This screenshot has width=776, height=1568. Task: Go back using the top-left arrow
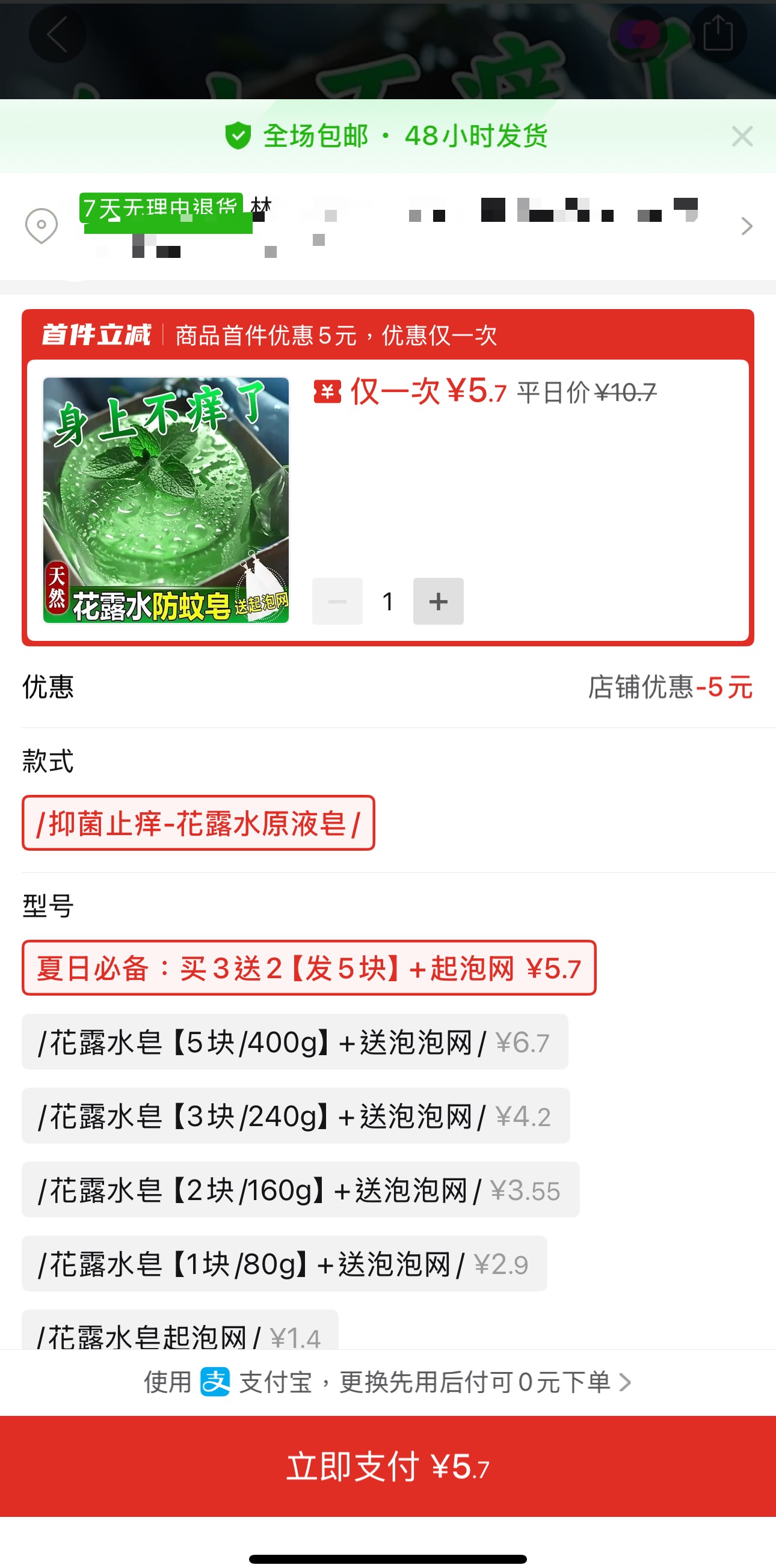coord(57,34)
